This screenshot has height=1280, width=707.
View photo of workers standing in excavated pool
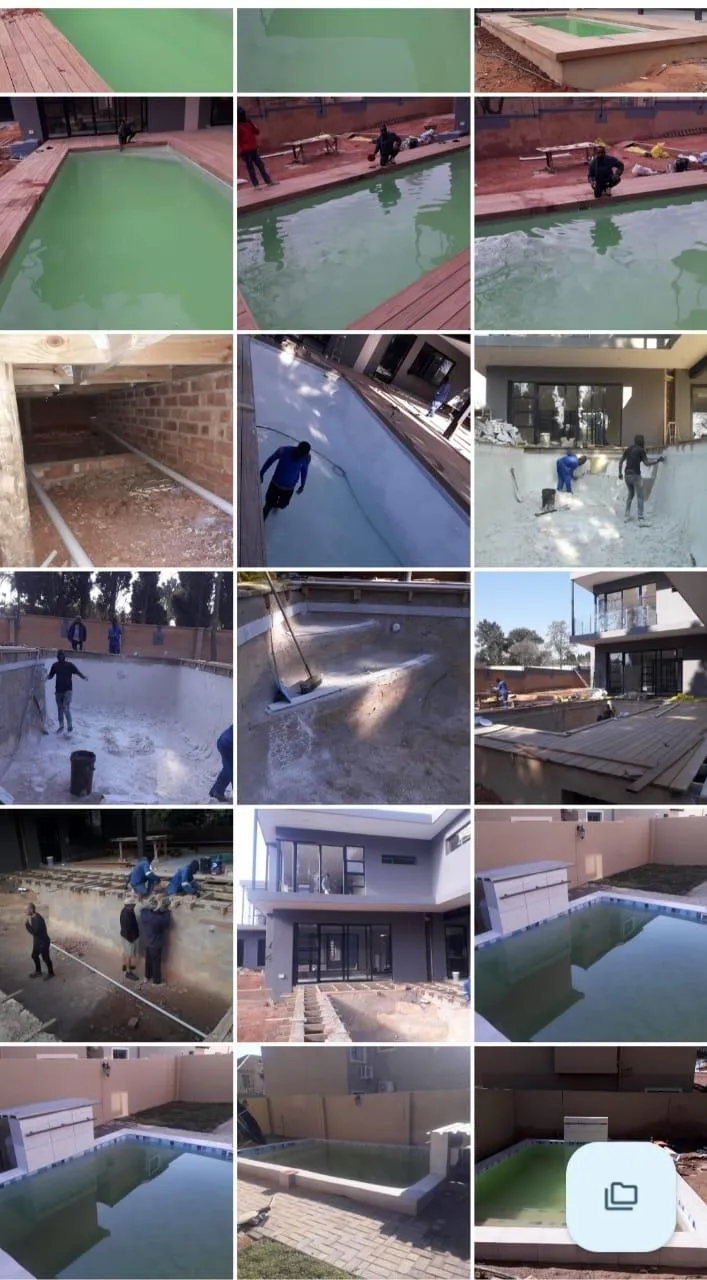click(x=116, y=925)
